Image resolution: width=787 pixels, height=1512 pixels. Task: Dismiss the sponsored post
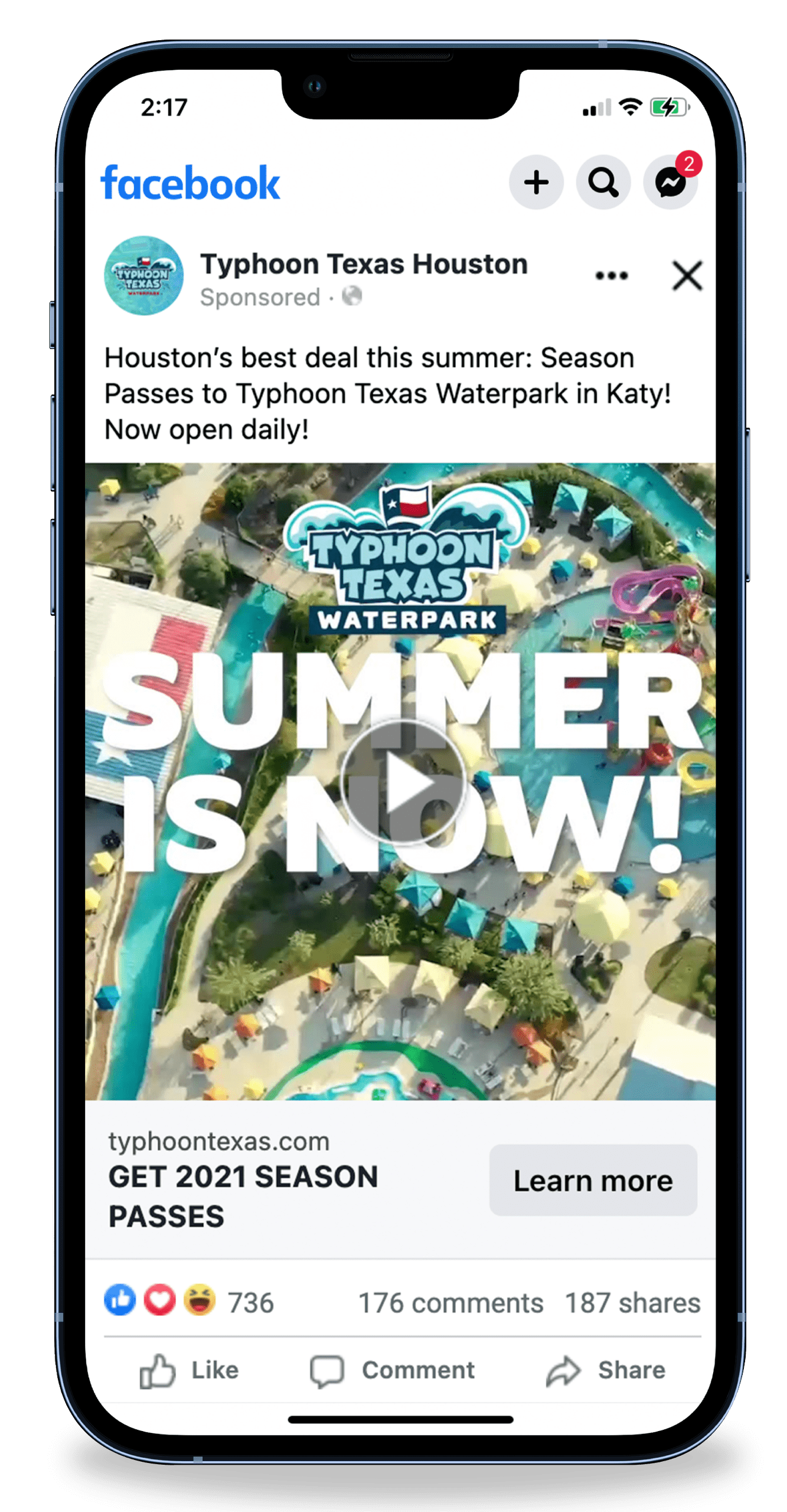[687, 275]
